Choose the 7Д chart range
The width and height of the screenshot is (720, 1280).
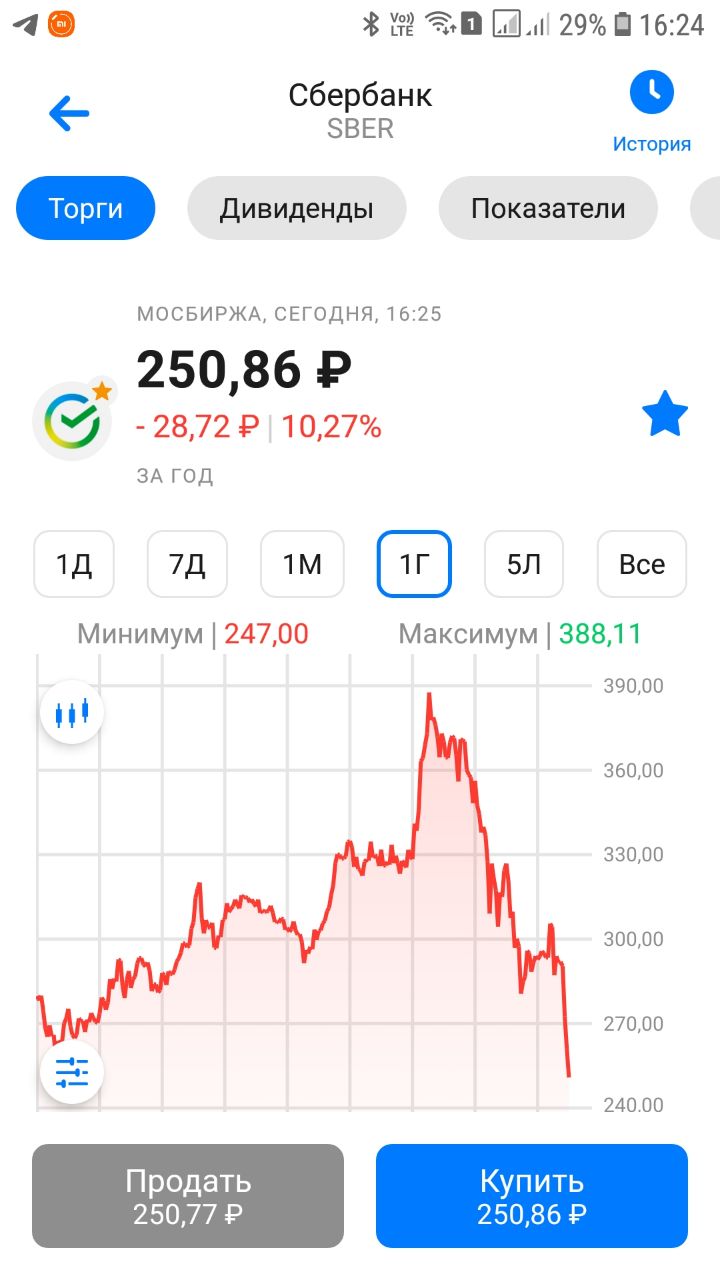[187, 564]
